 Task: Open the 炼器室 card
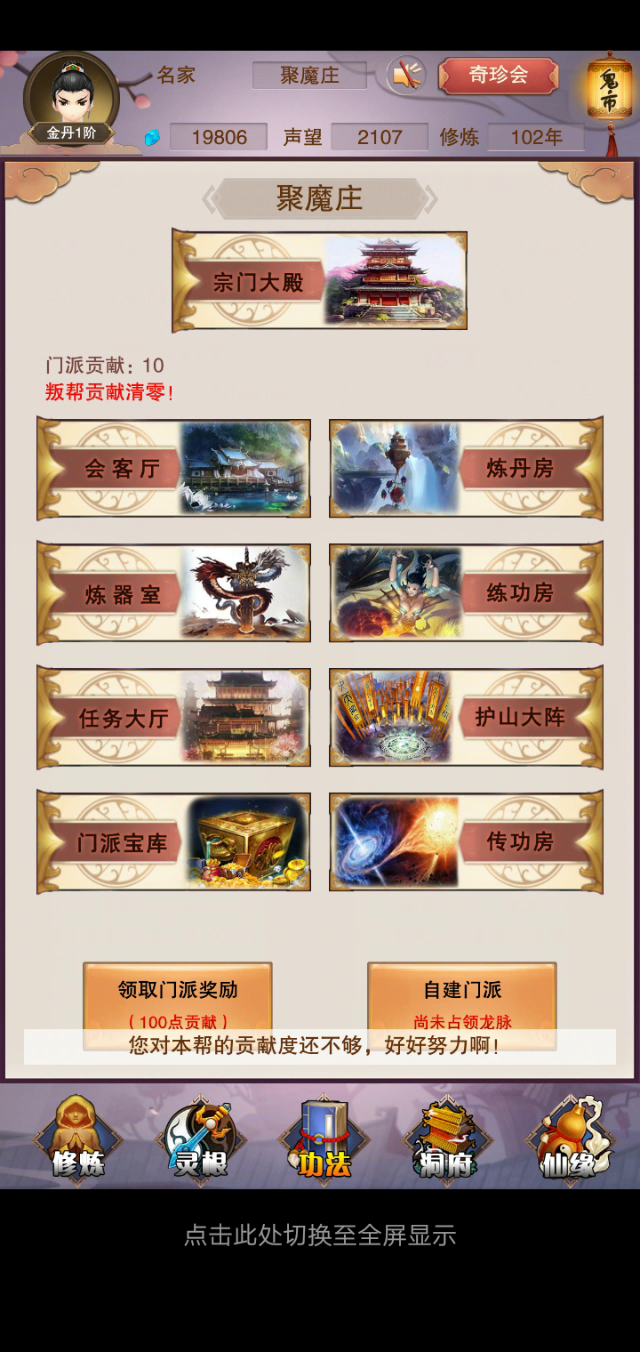(x=173, y=593)
